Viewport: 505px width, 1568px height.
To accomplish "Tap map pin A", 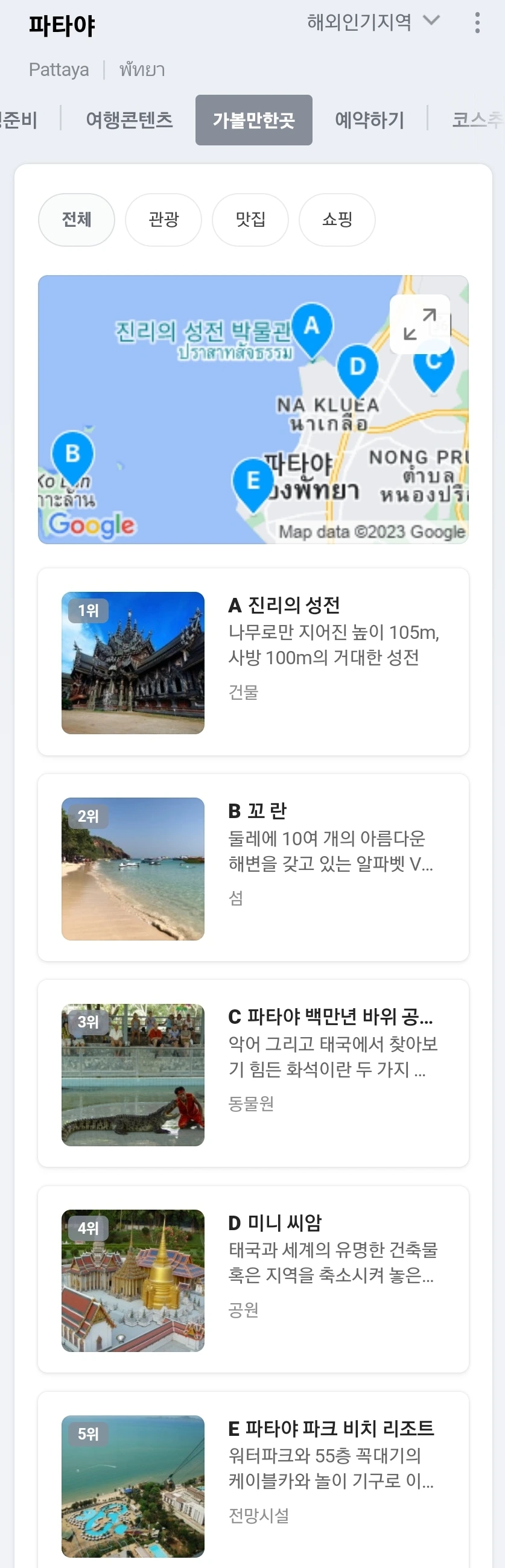I will [x=311, y=329].
